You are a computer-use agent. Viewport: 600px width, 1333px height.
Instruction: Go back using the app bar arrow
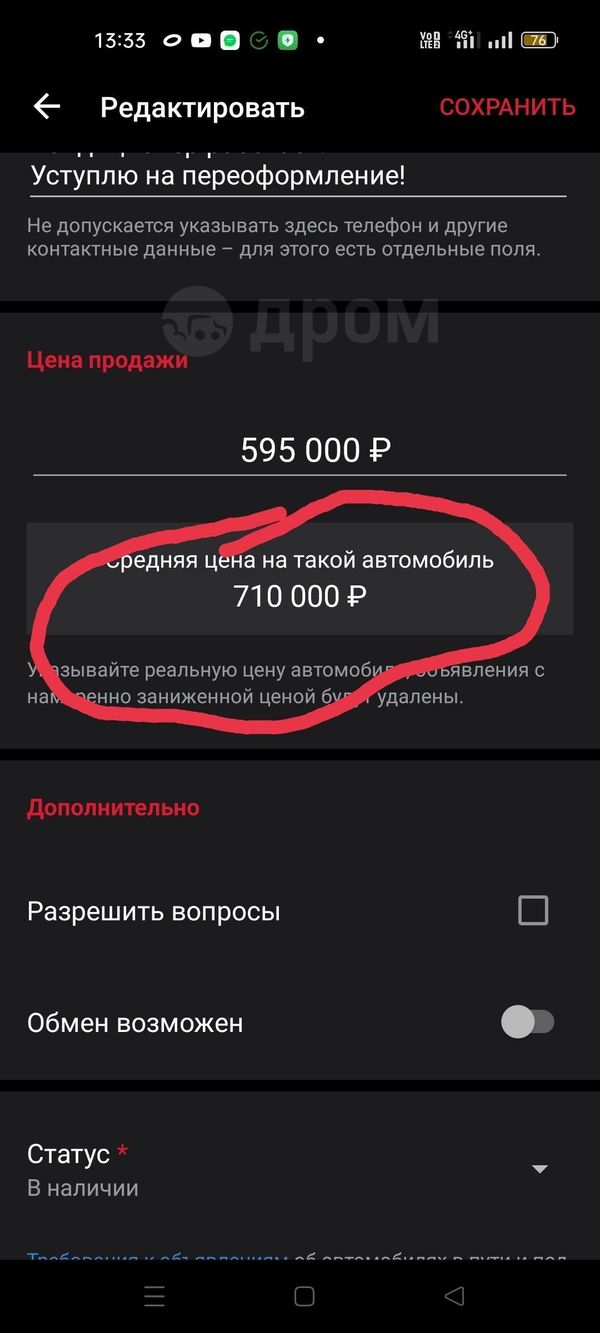tap(47, 107)
